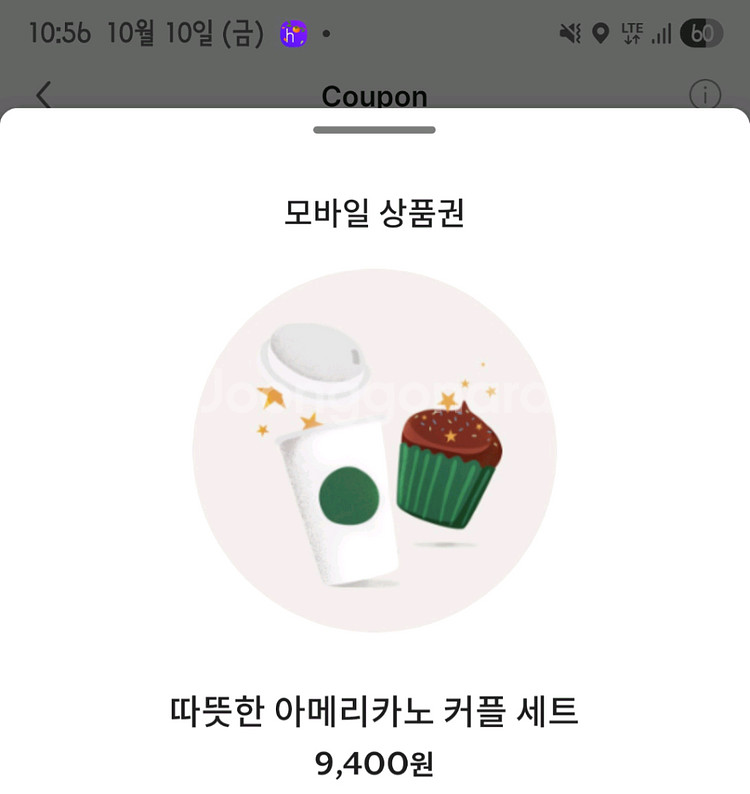The image size is (750, 794).
Task: Go back from the Coupon page
Action: pyautogui.click(x=43, y=95)
